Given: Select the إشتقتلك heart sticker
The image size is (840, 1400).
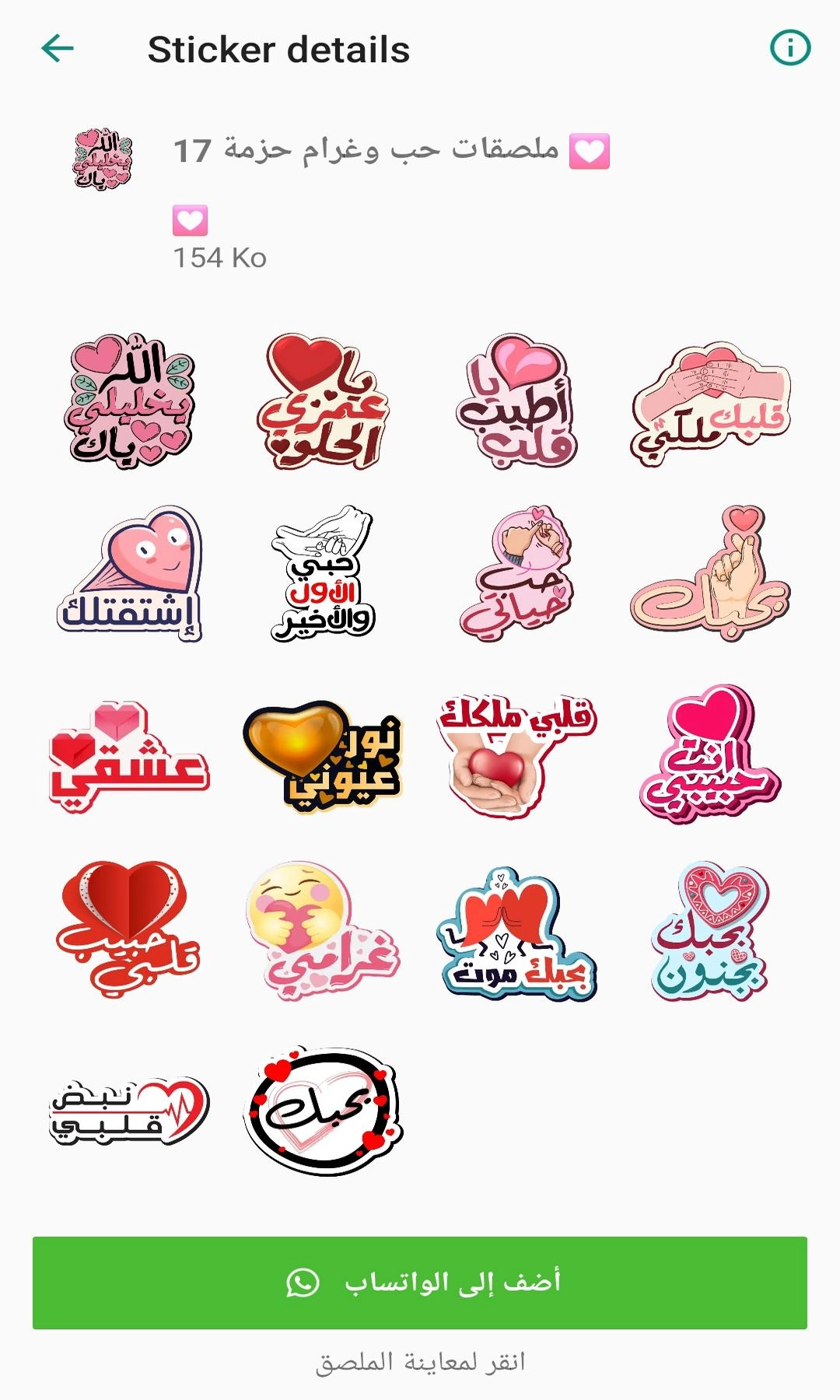Looking at the screenshot, I should point(129,576).
